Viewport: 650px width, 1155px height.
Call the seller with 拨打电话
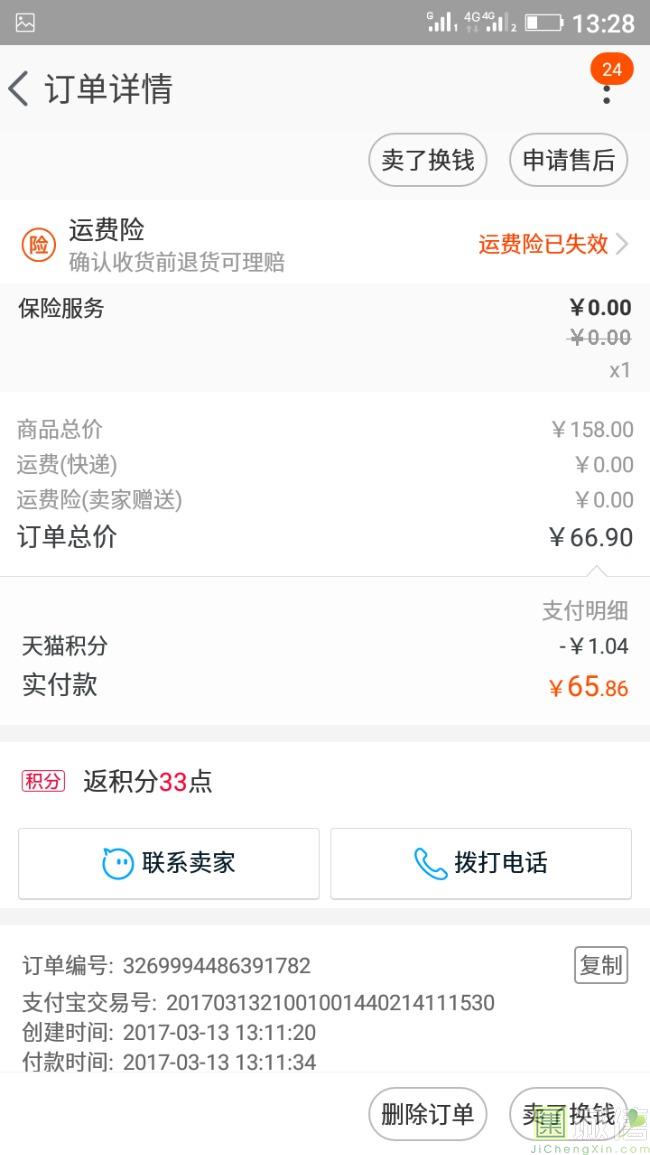point(481,863)
